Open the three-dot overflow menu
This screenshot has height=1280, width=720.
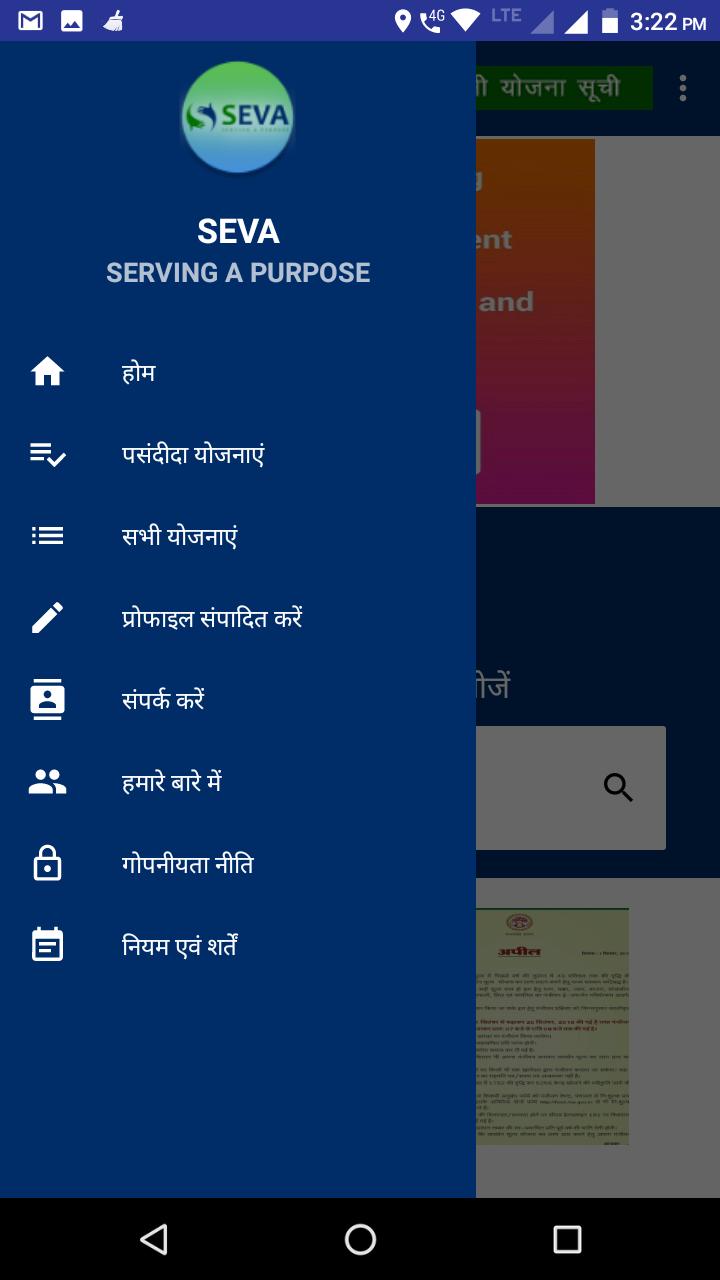[x=683, y=88]
